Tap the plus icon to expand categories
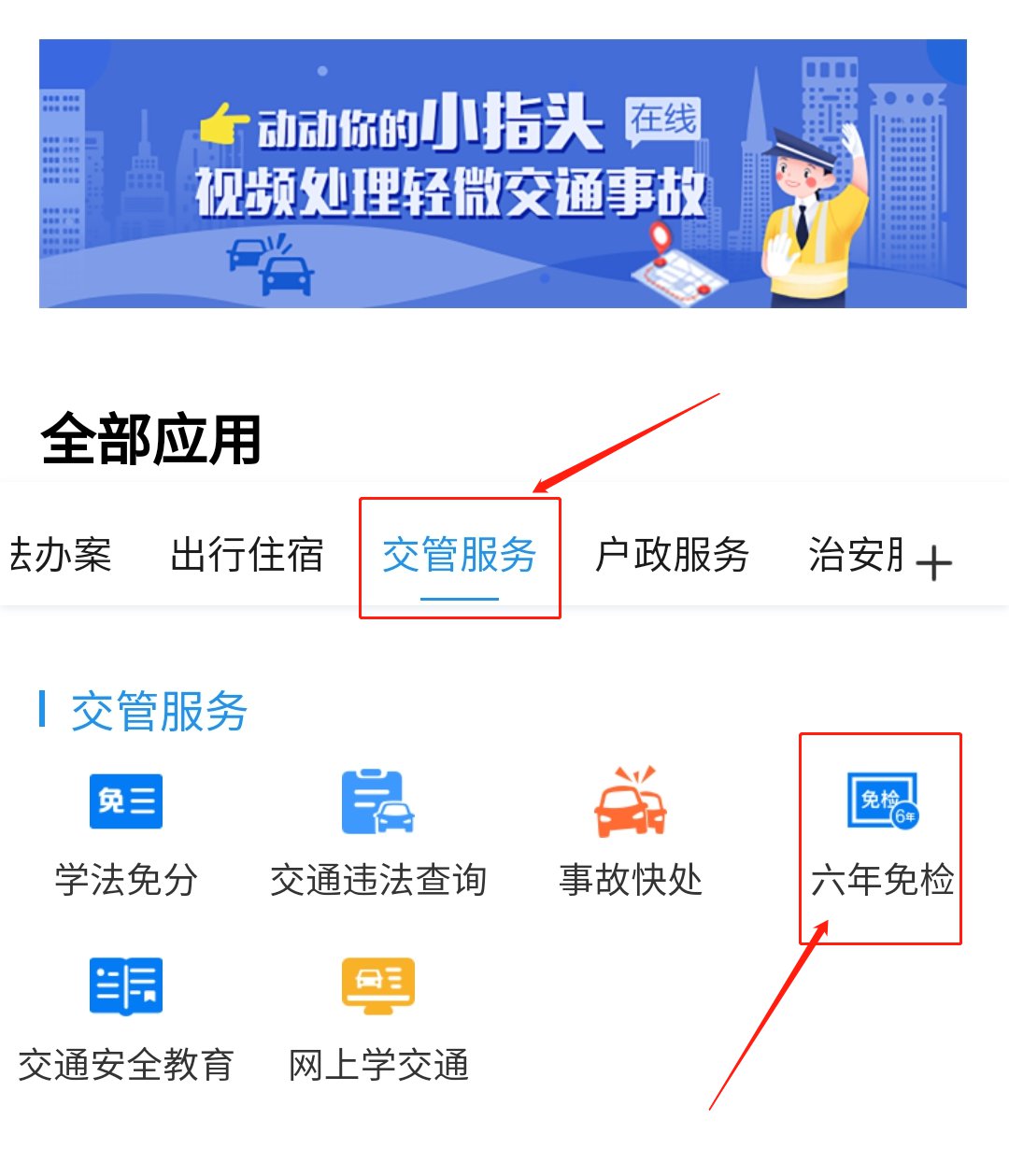Screen dimensions: 1009x1176 pos(933,563)
